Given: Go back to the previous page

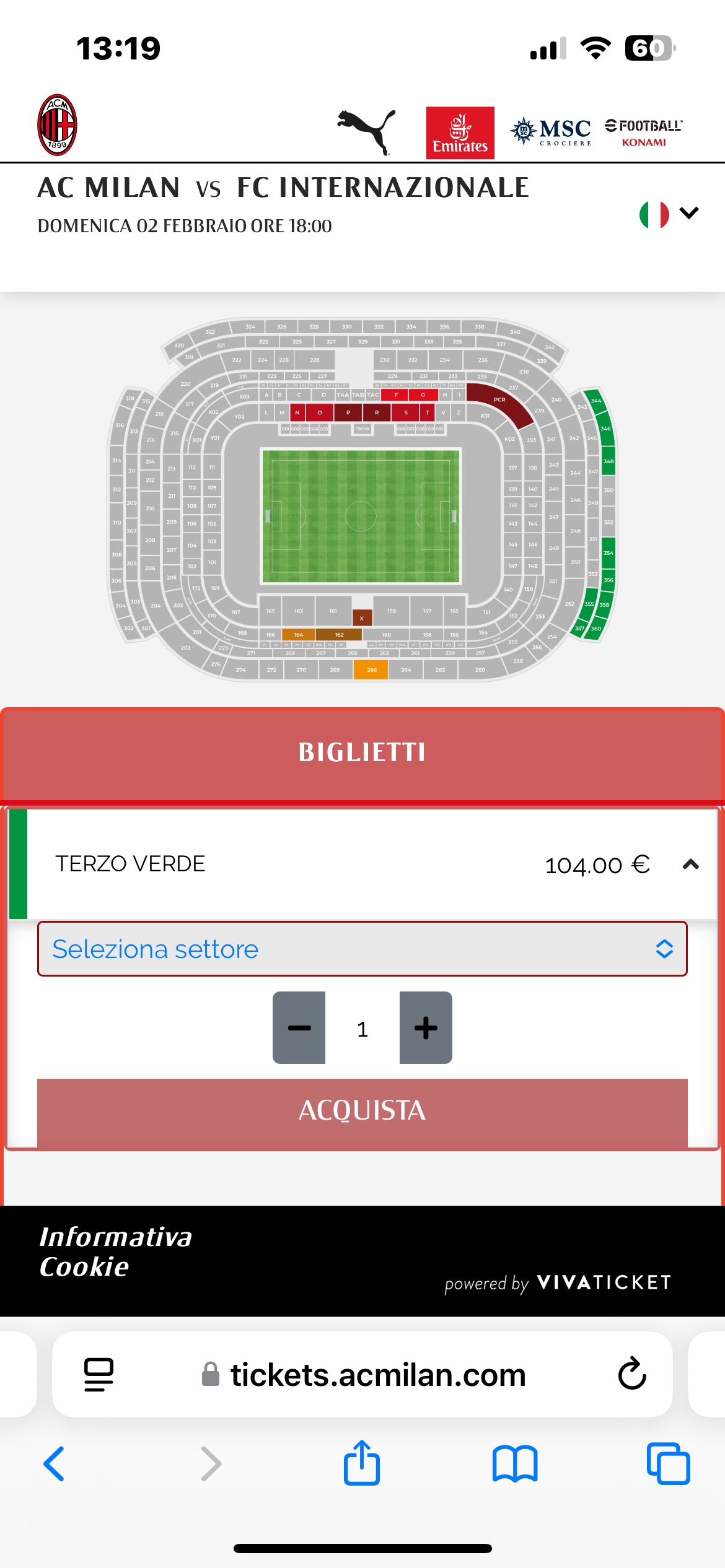Looking at the screenshot, I should [54, 1464].
